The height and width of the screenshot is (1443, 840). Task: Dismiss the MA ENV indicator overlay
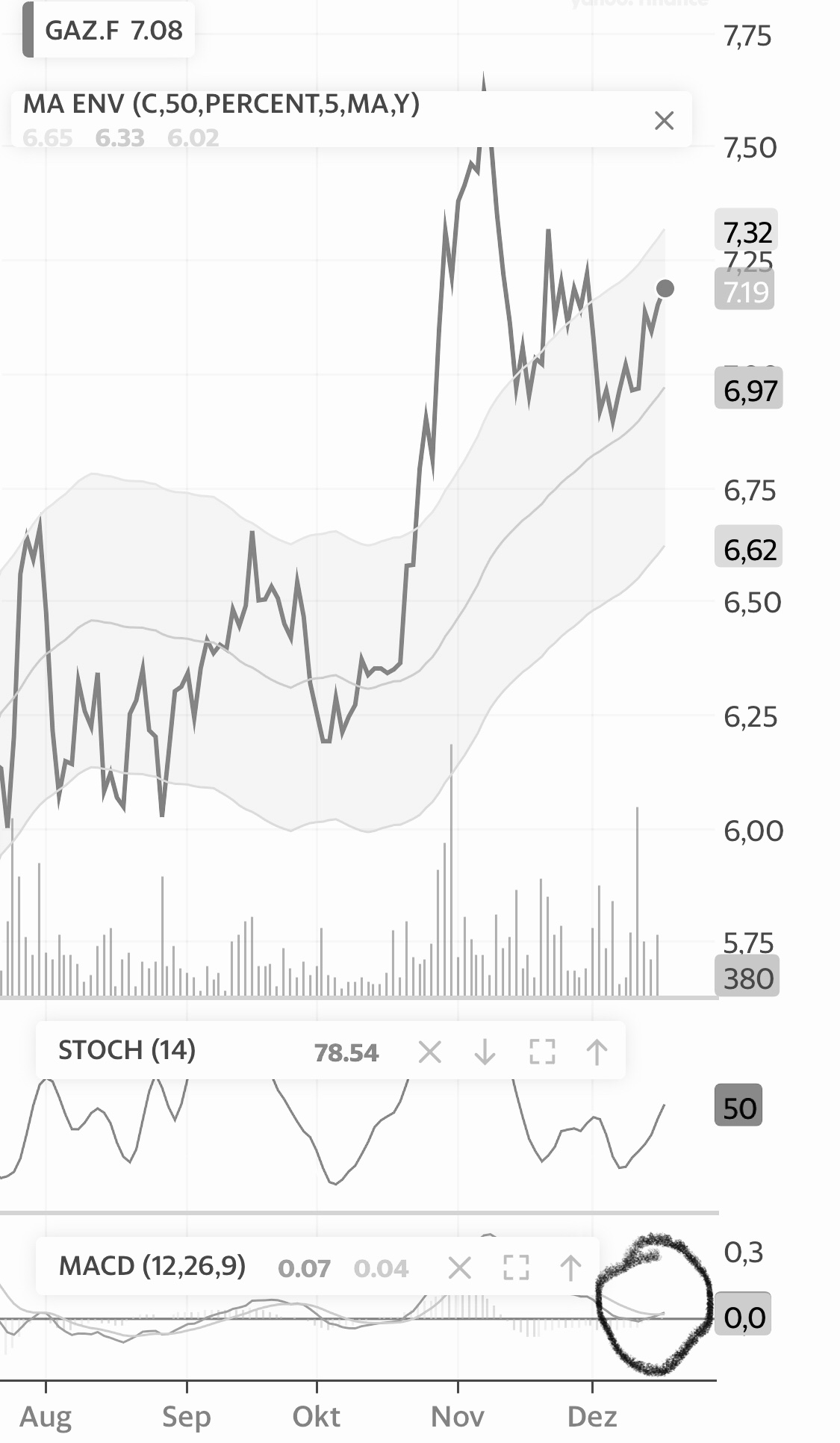tap(665, 121)
